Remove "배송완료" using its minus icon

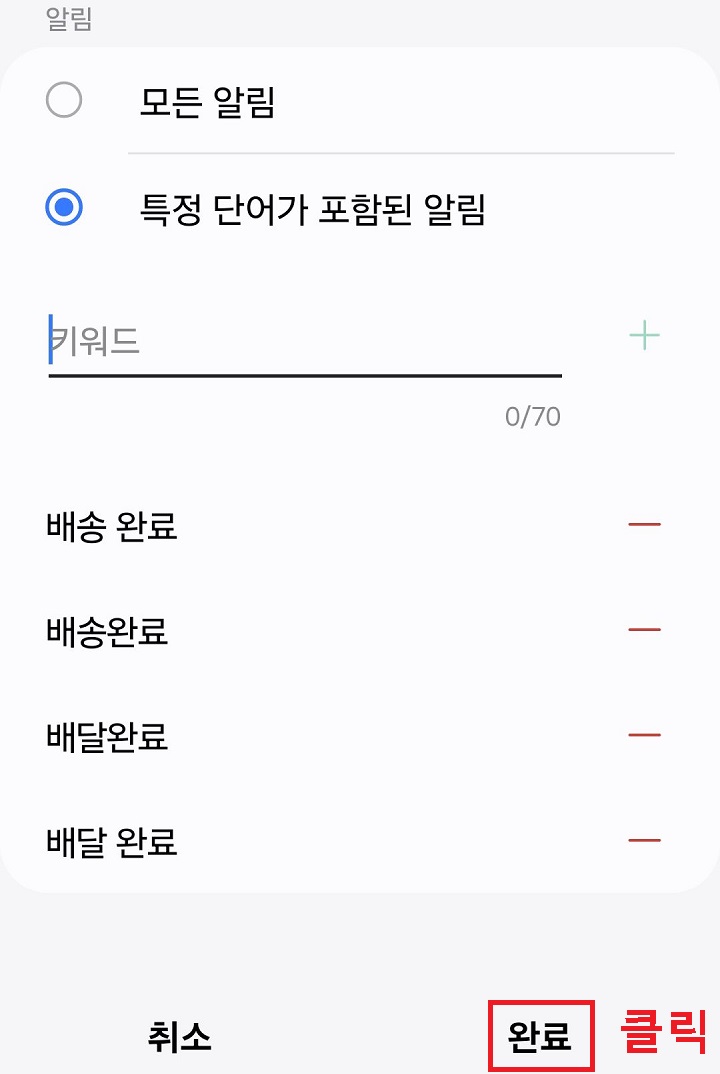point(645,629)
